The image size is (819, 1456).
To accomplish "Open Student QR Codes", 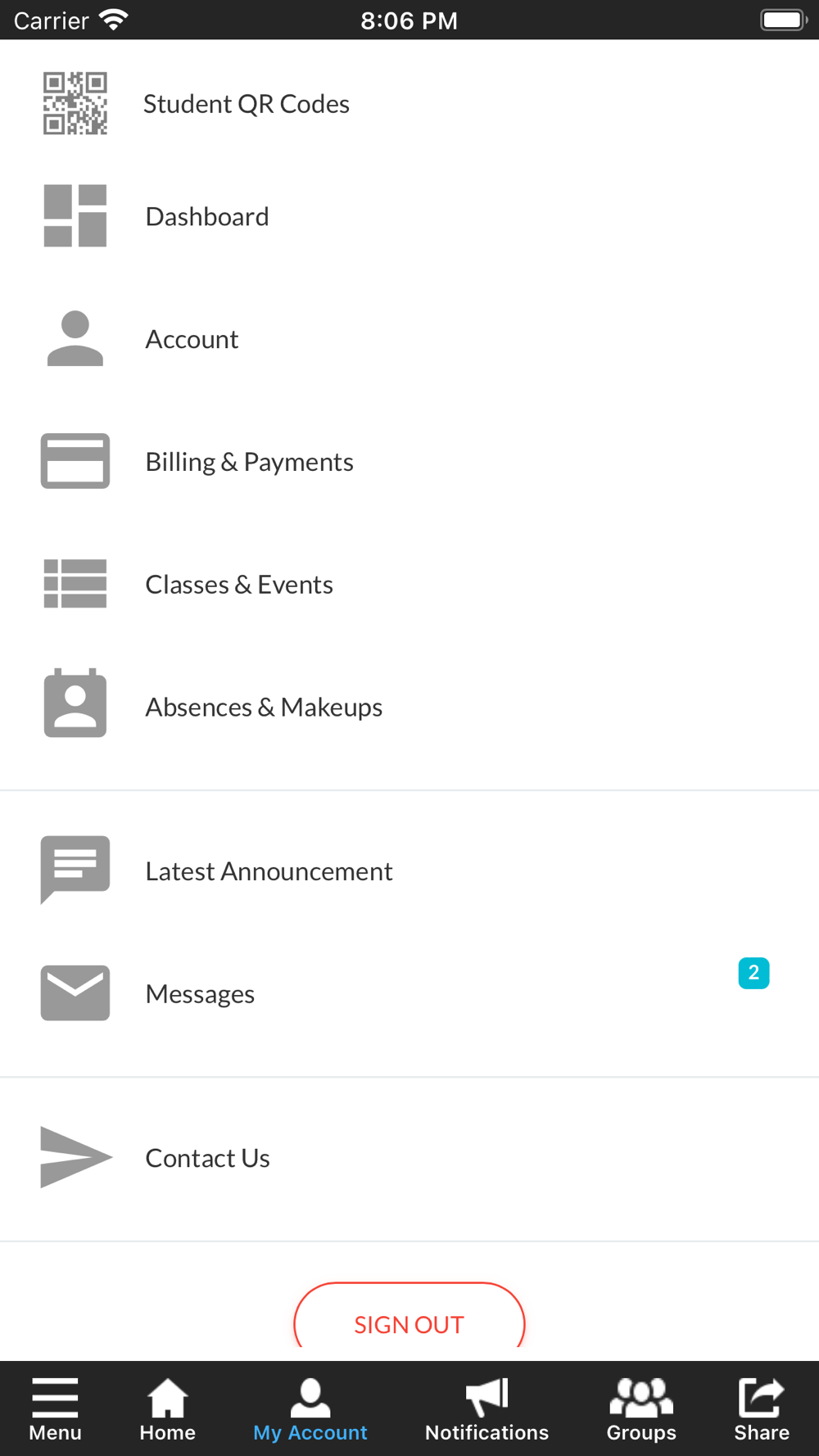I will (x=409, y=104).
